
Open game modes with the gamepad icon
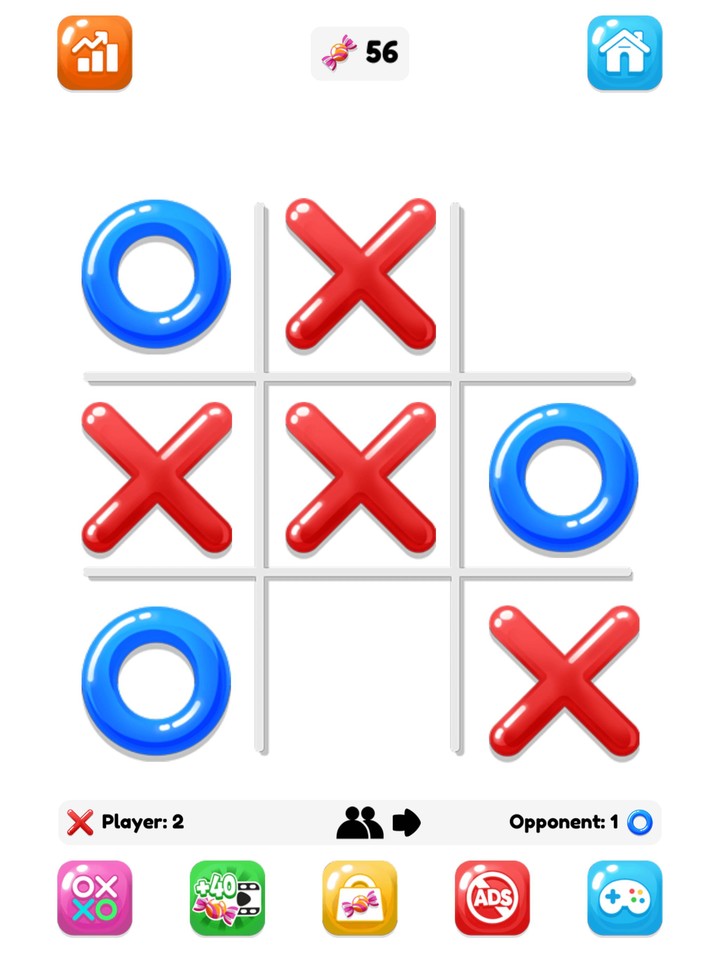[624, 899]
